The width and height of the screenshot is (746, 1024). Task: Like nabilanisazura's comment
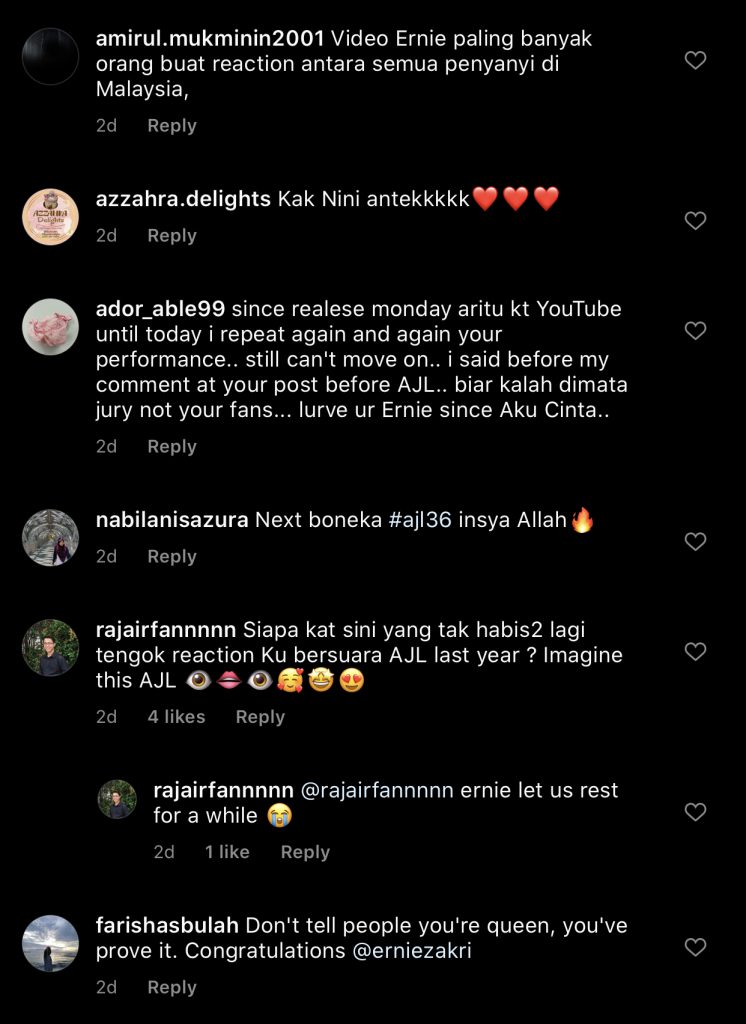point(695,542)
